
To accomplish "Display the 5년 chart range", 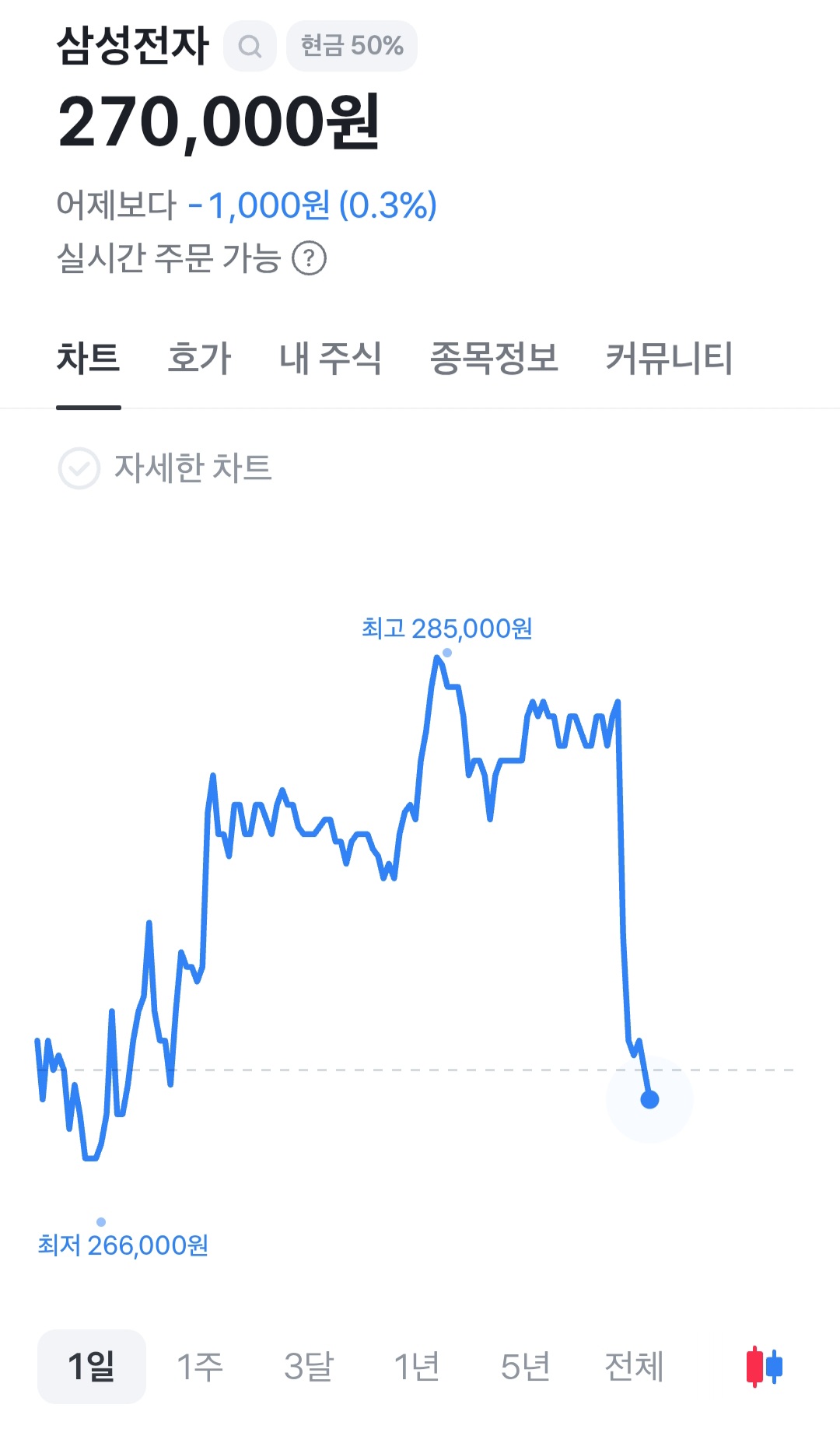I will tap(526, 1367).
